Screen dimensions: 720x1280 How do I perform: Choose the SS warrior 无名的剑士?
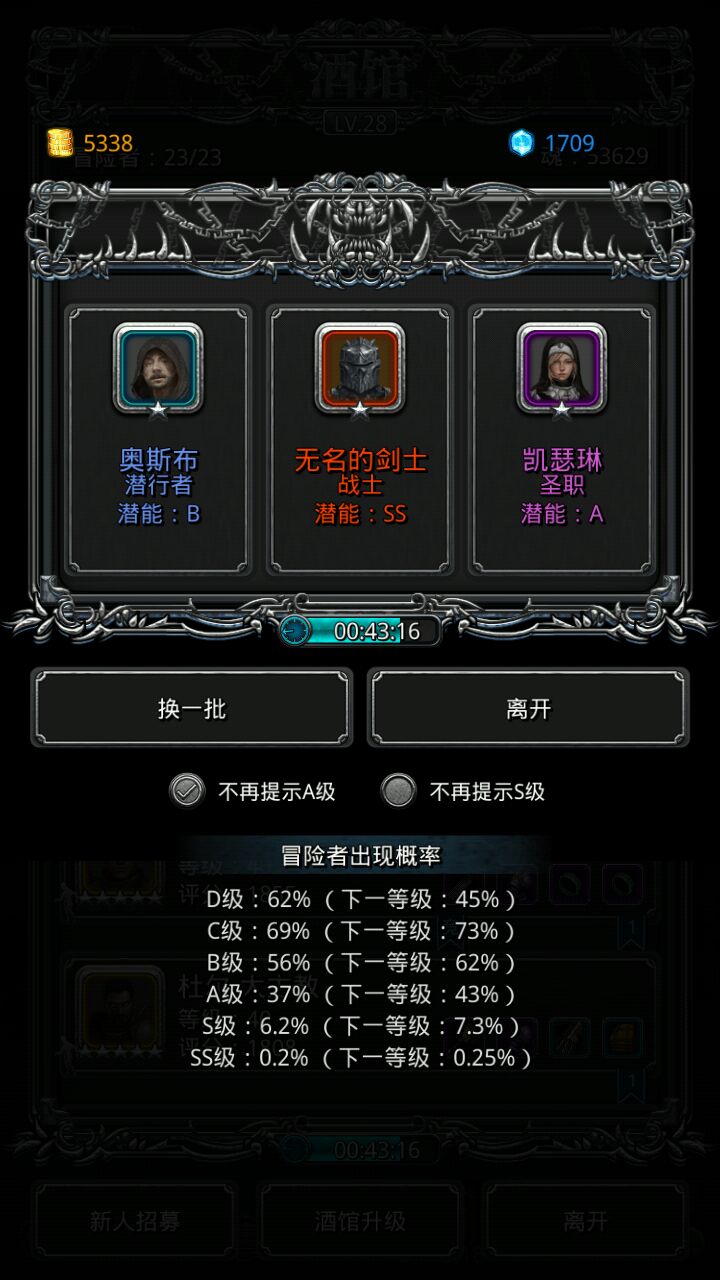coord(360,440)
